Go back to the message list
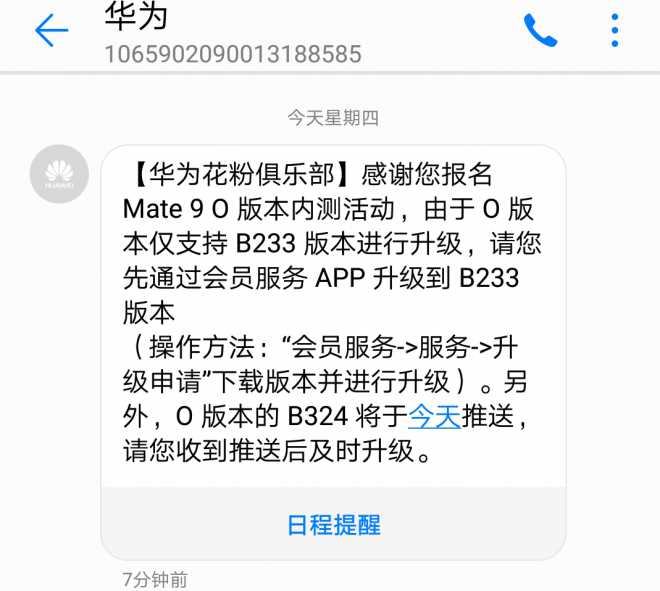The height and width of the screenshot is (591, 660). [50, 31]
